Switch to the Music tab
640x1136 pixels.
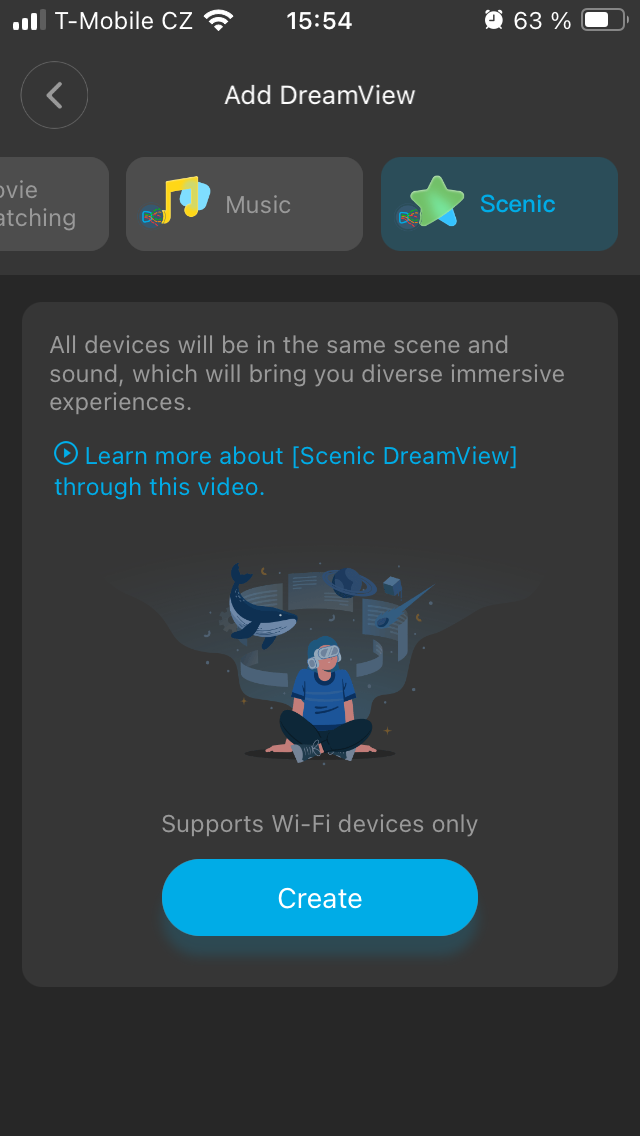pos(244,204)
